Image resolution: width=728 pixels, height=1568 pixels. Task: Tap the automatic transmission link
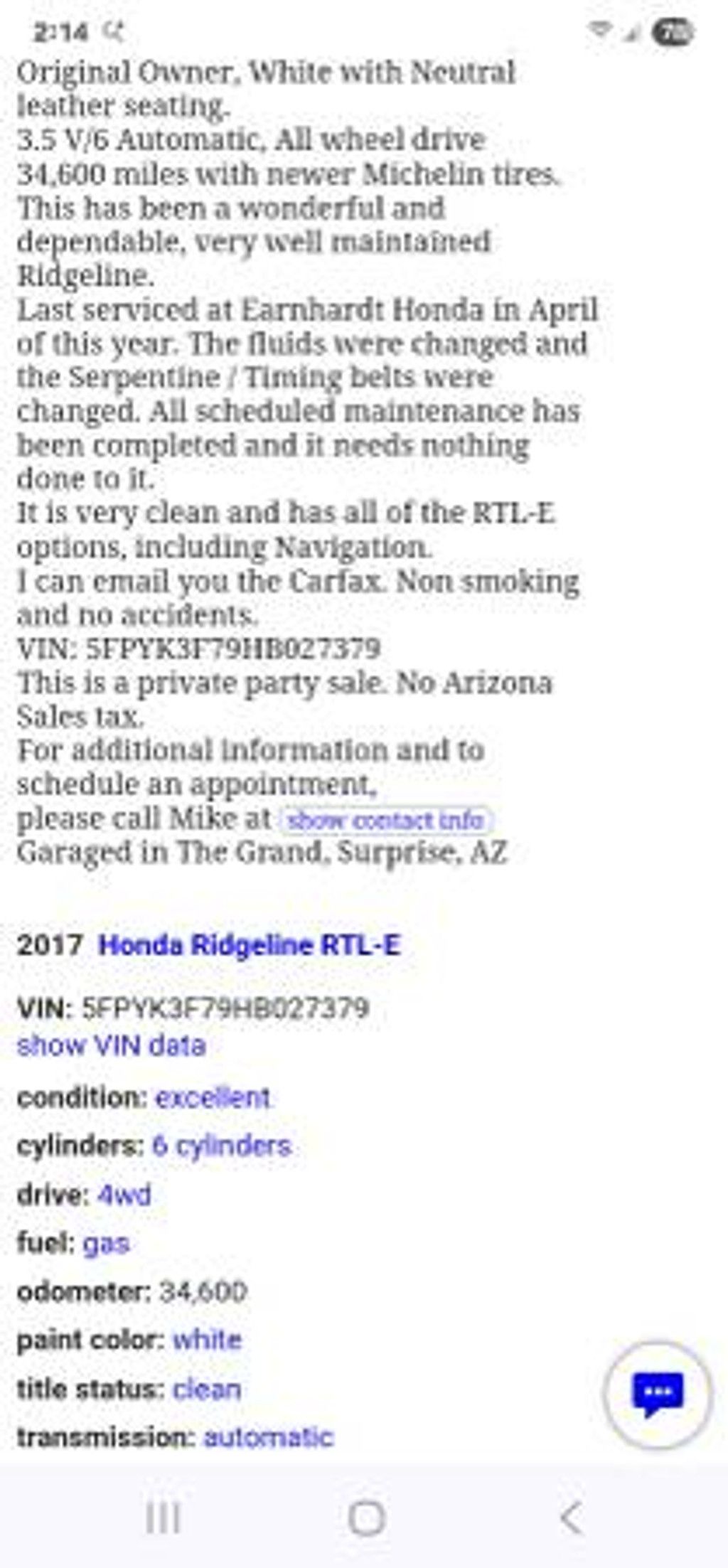point(268,1437)
